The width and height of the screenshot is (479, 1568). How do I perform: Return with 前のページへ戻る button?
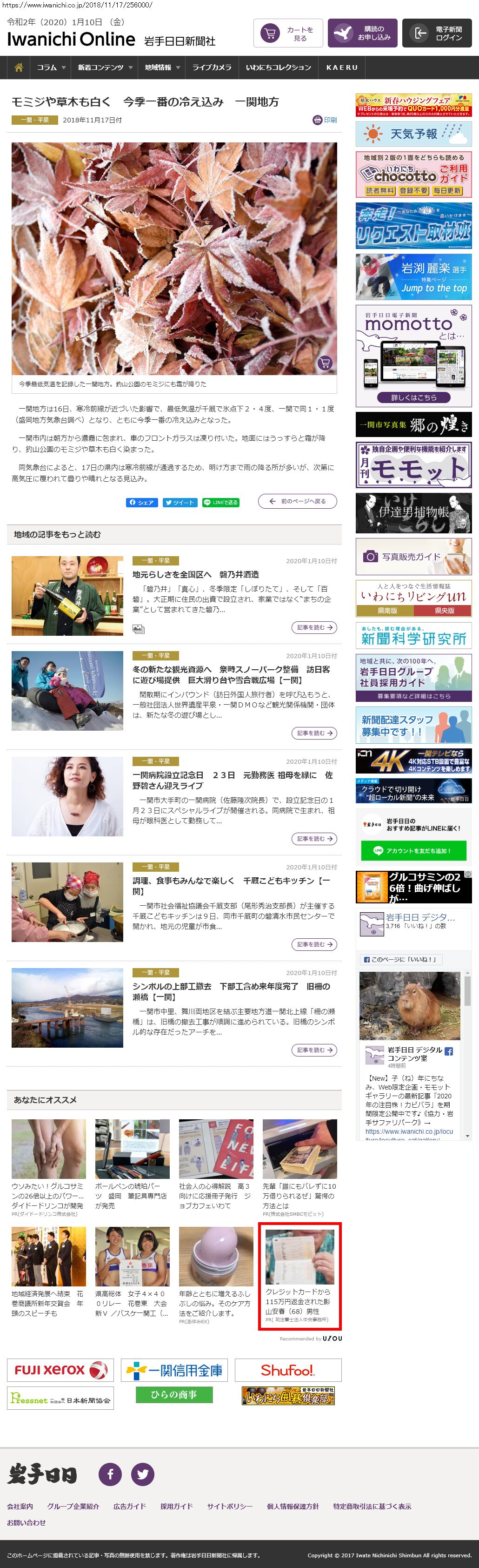pyautogui.click(x=297, y=501)
